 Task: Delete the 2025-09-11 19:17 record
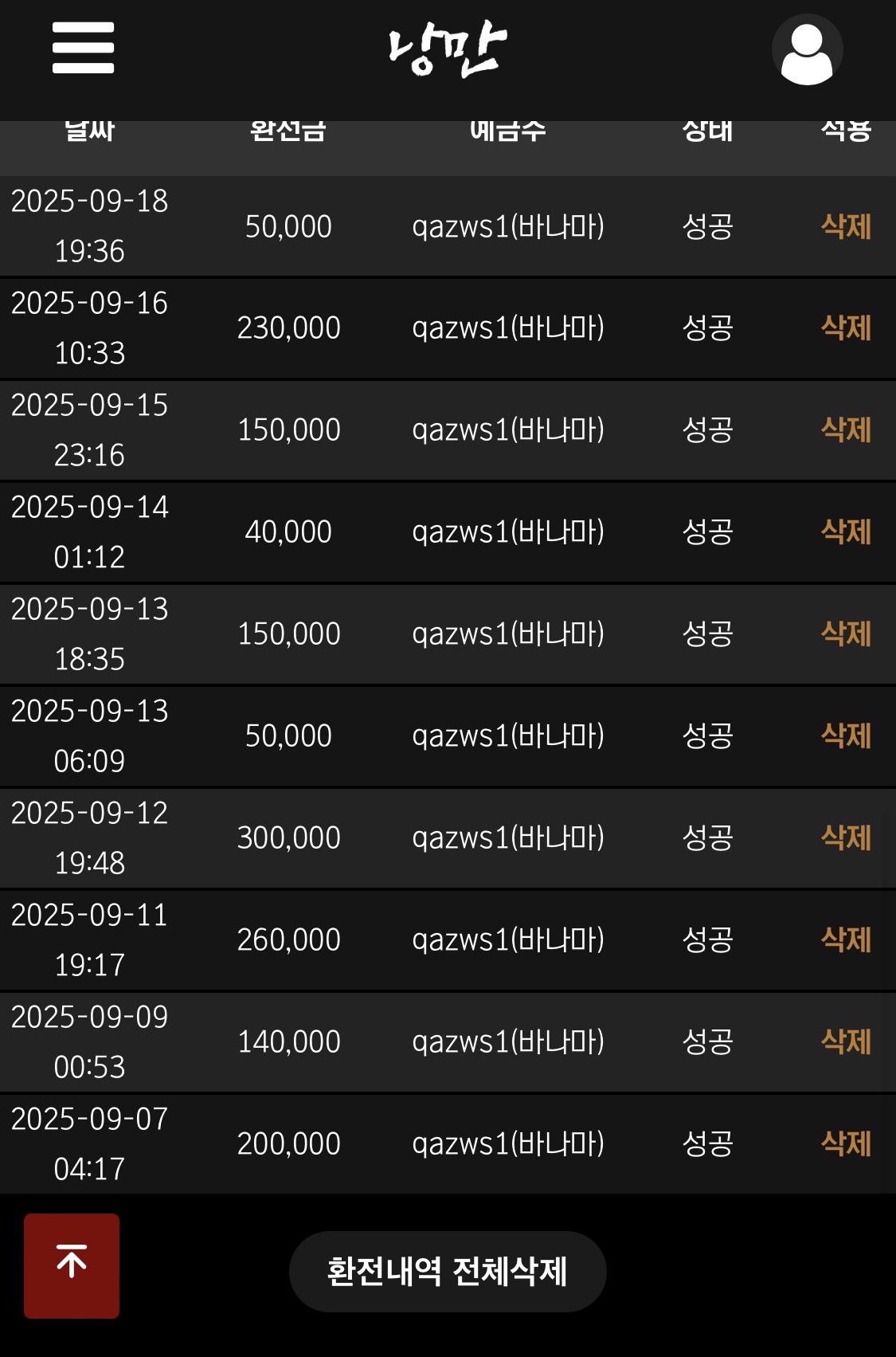[846, 939]
